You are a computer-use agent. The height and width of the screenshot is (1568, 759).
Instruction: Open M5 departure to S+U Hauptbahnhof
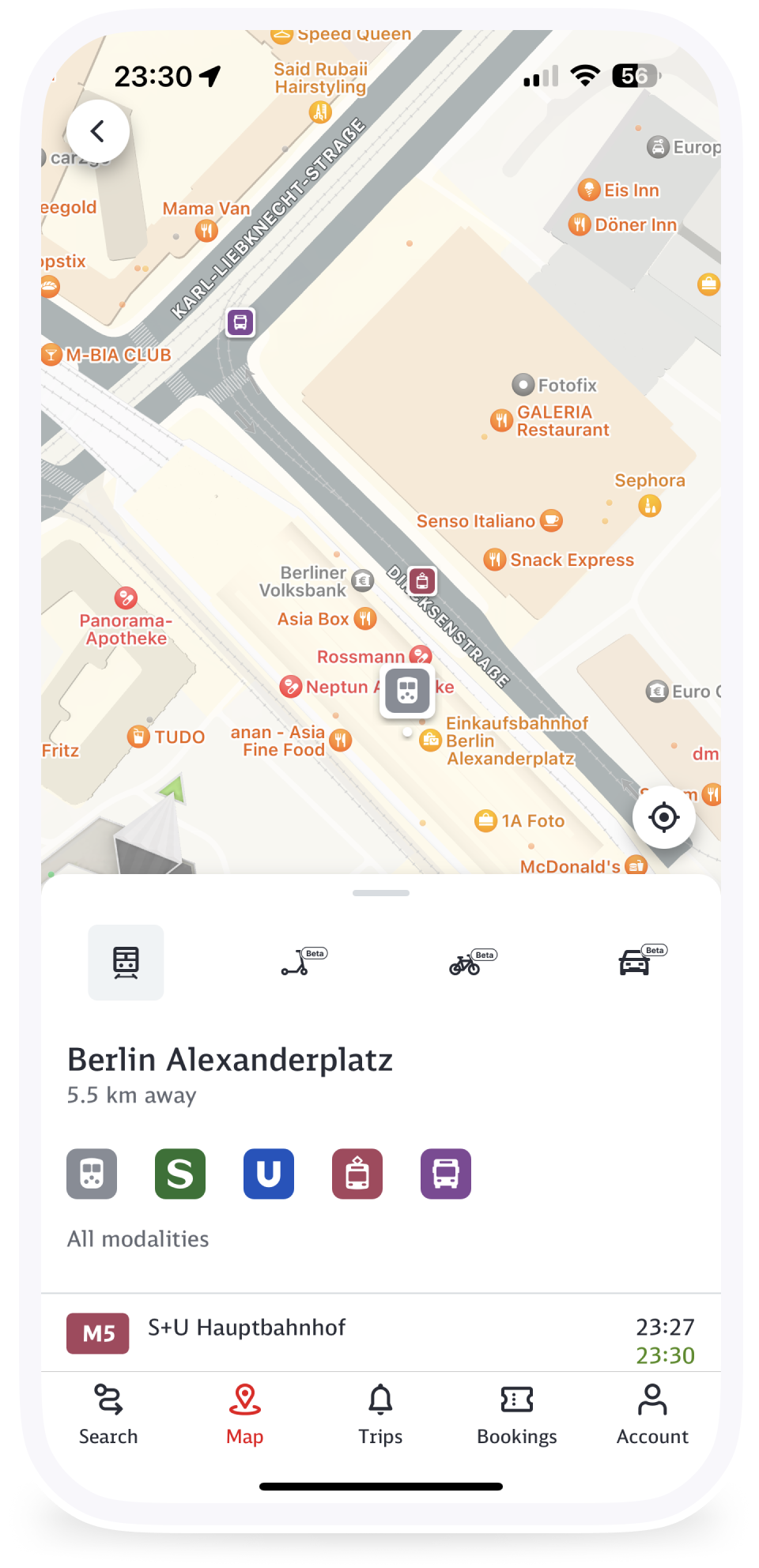coord(381,1335)
